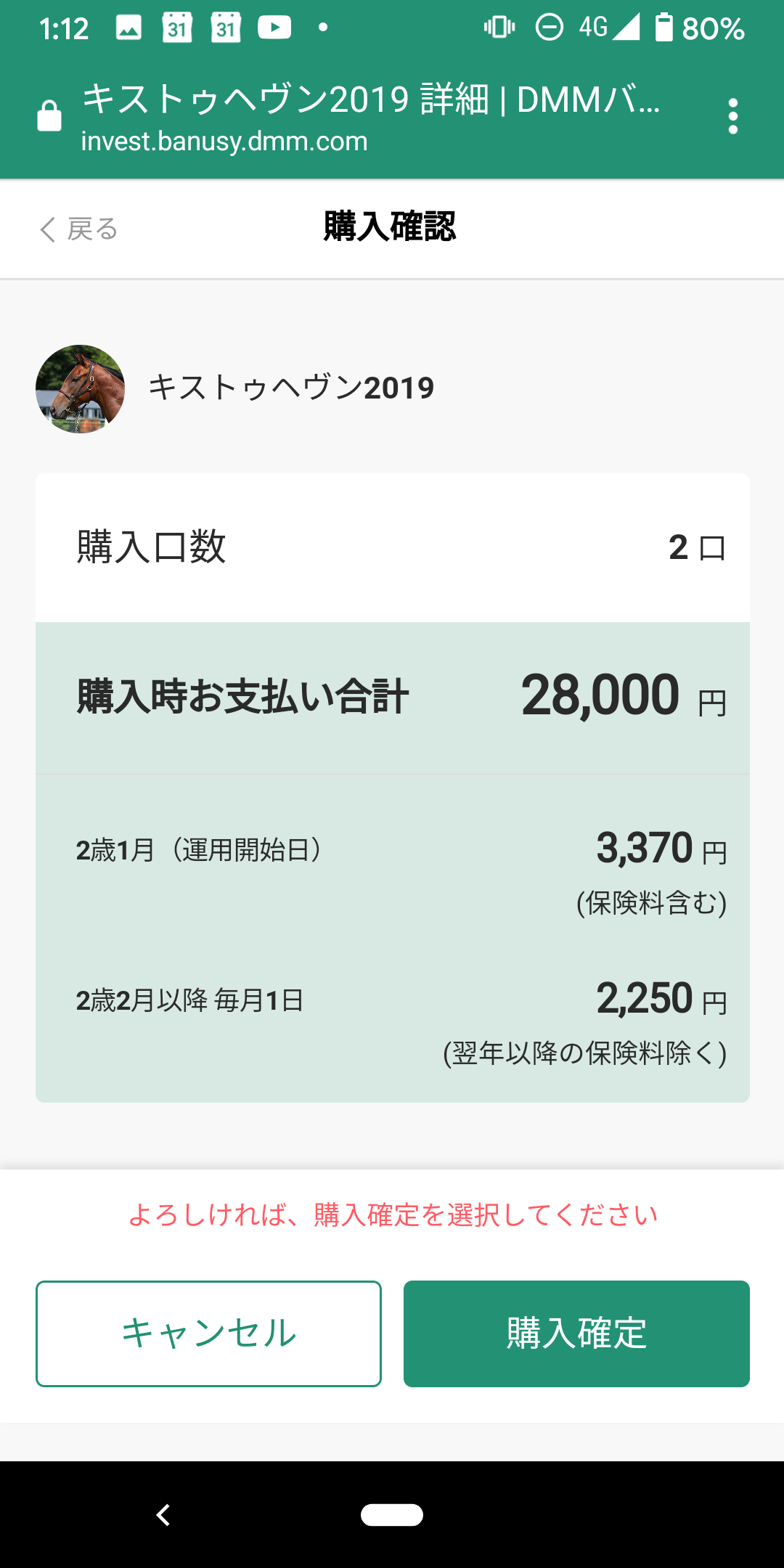This screenshot has height=1568, width=784.
Task: Tap the horse photo thumbnail of キストゥヘヴン2019
Action: [81, 388]
